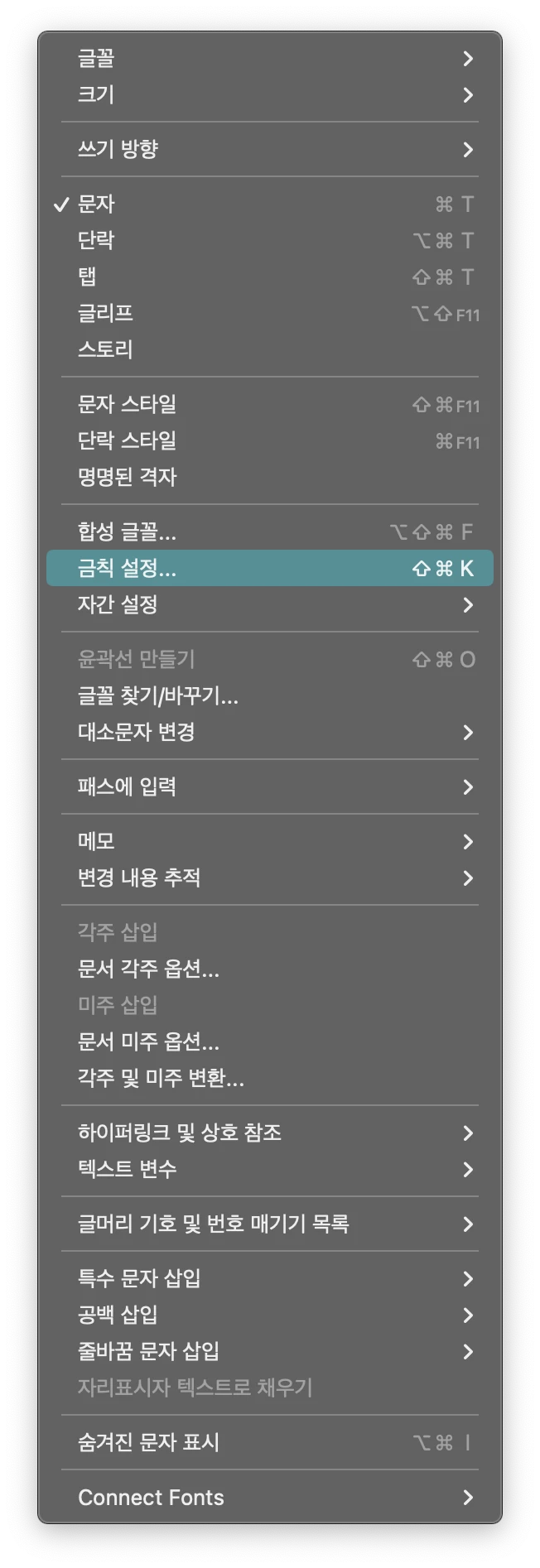Open 글꼴 찾기/바꾸기 dialog
540x1568 pixels.
click(x=157, y=695)
